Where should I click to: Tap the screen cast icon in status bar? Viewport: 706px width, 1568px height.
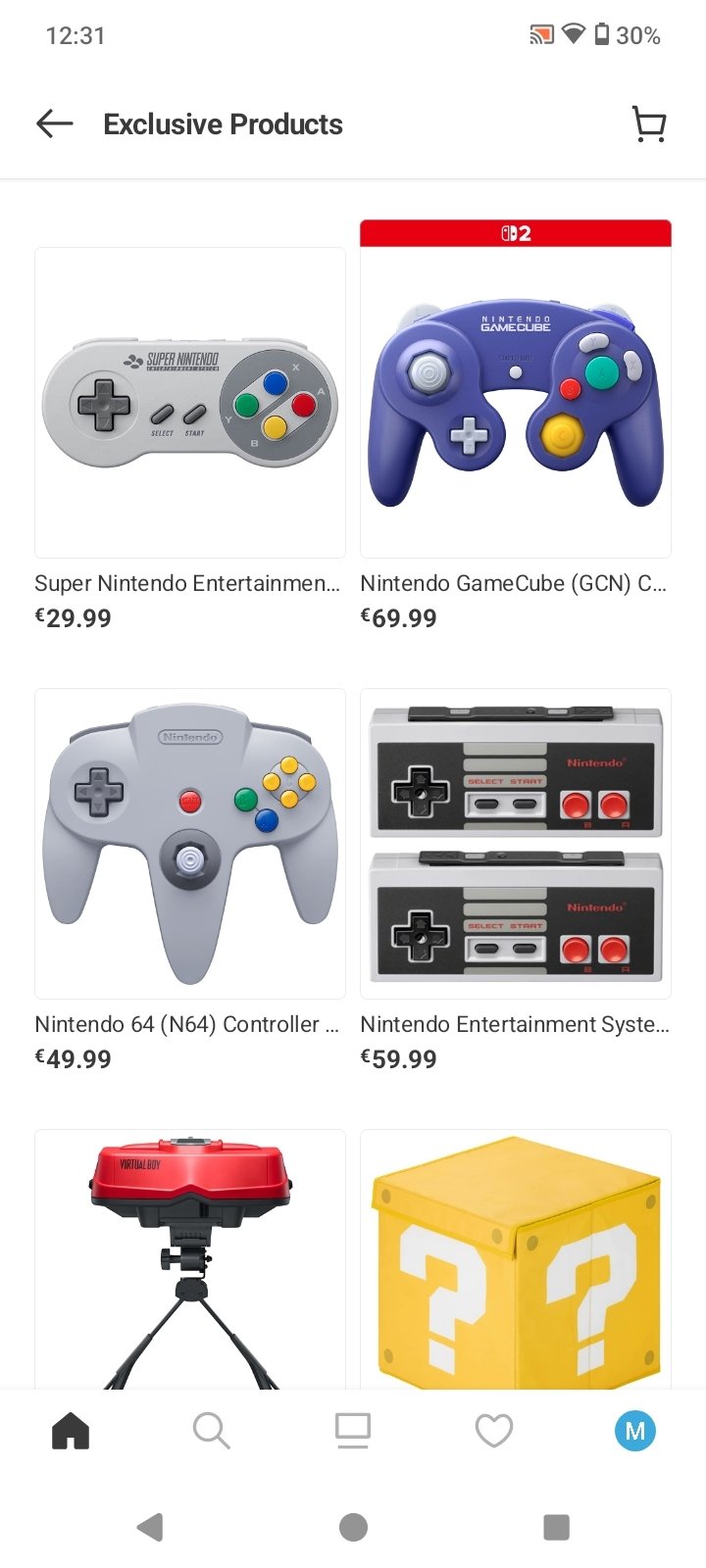[540, 35]
